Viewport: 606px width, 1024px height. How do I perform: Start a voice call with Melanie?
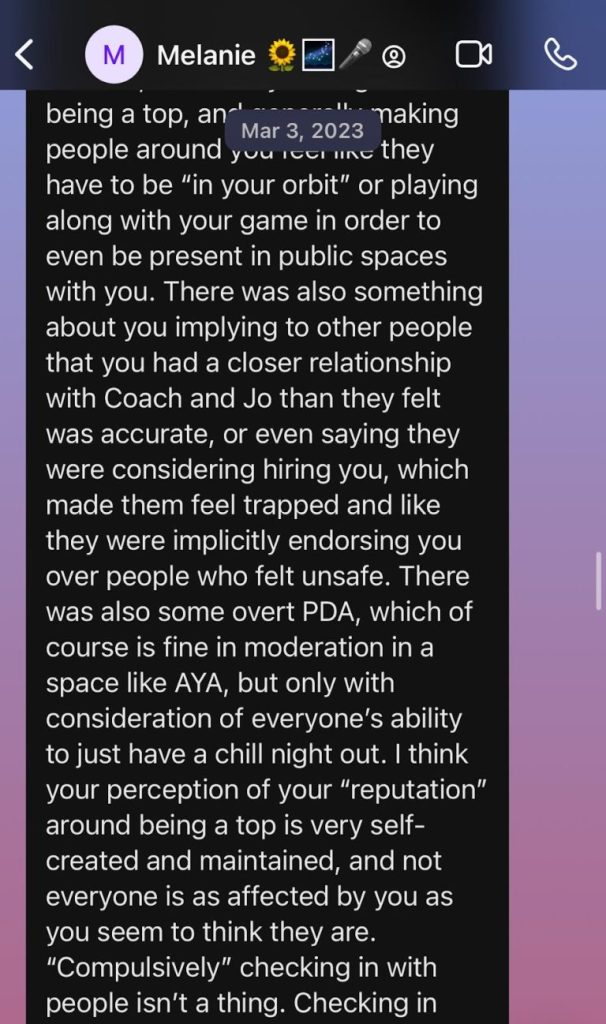[x=560, y=54]
